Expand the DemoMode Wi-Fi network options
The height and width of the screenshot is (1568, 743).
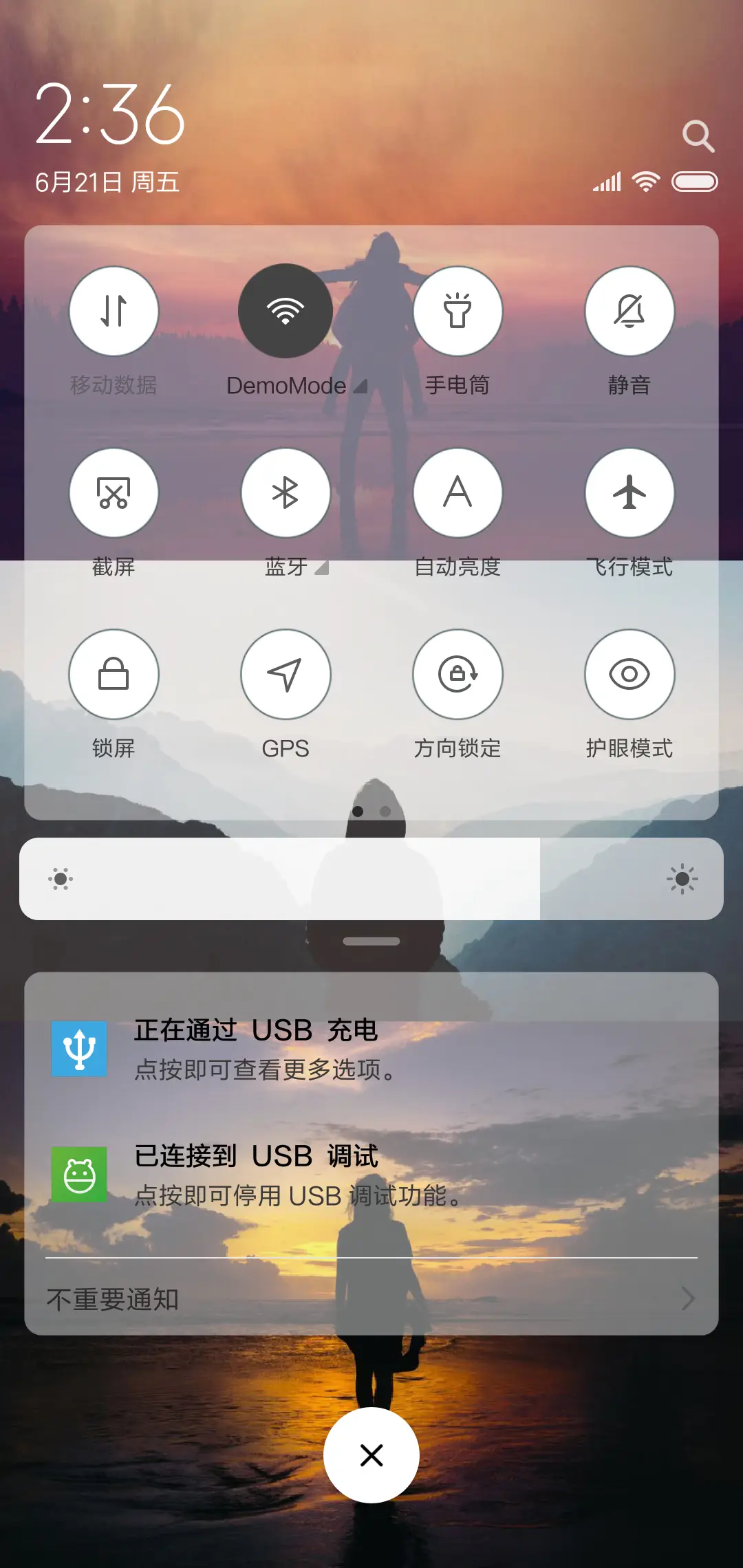tap(360, 386)
